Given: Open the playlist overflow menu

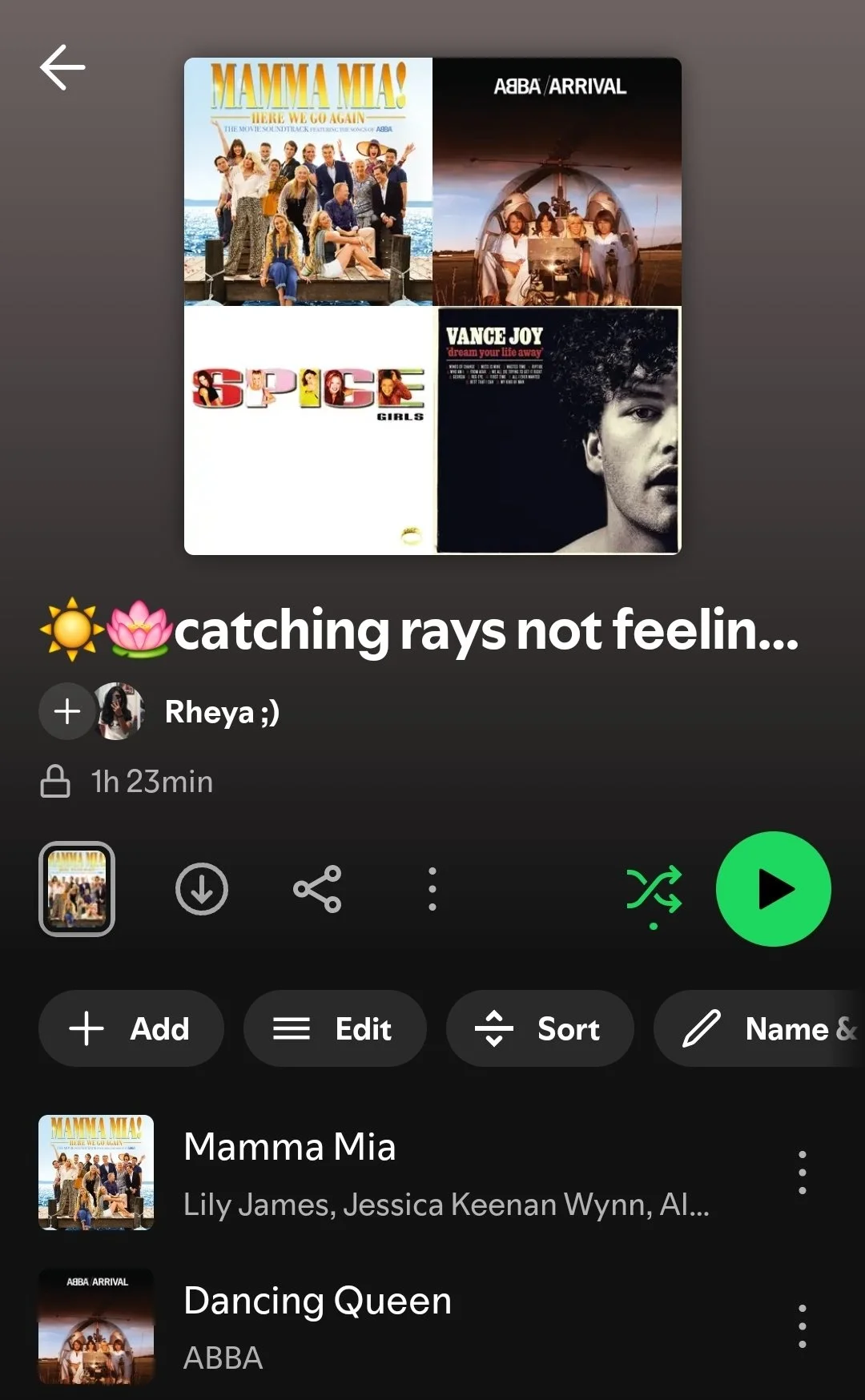Looking at the screenshot, I should tap(432, 889).
